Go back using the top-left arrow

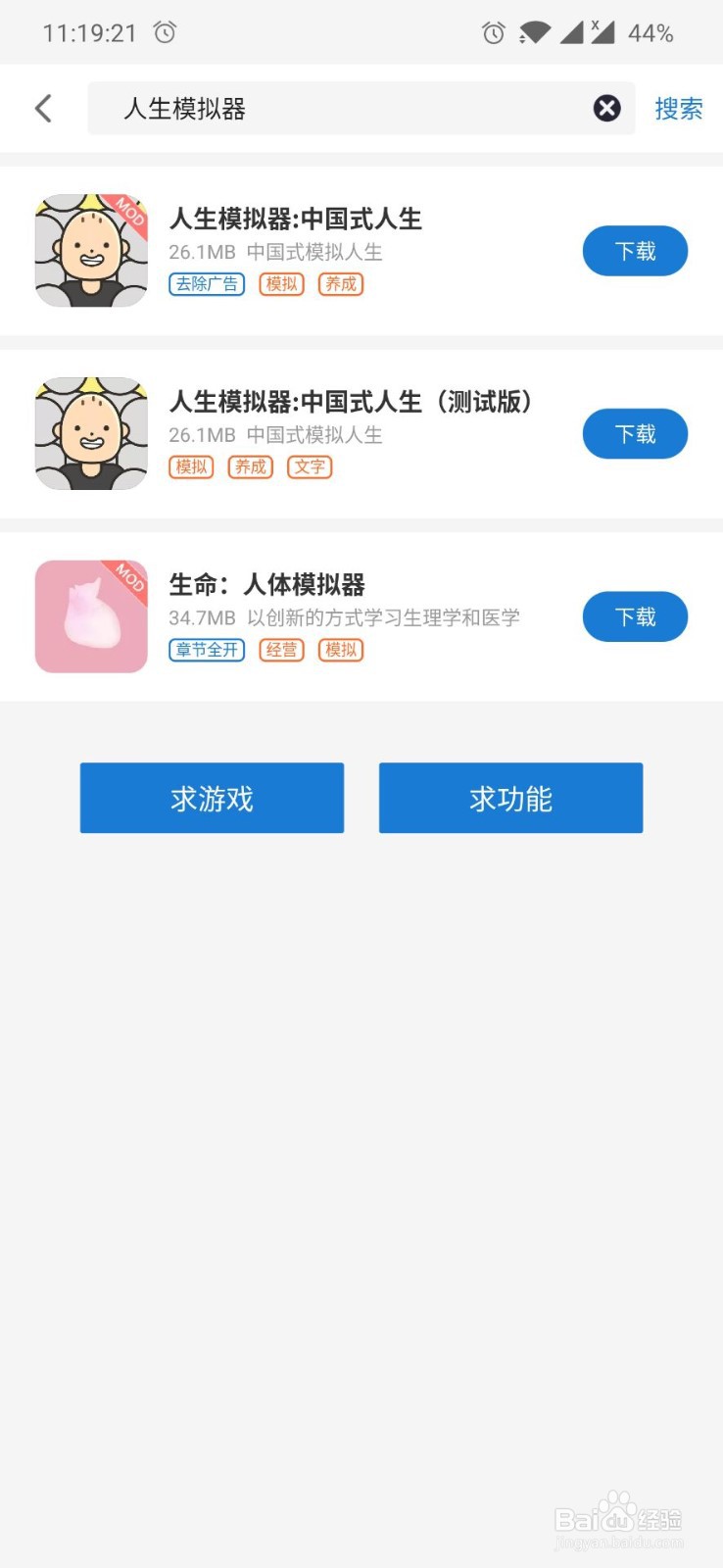(43, 108)
